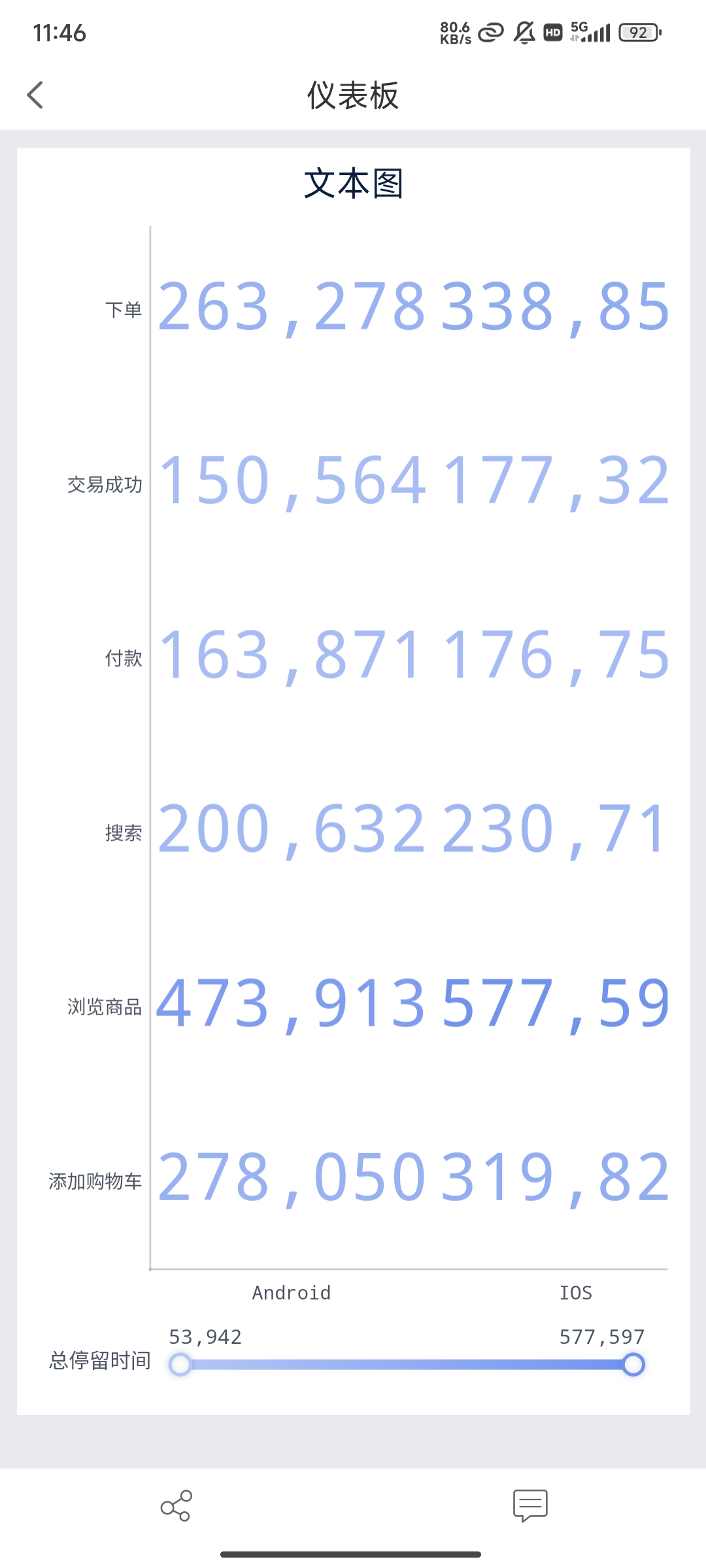Open the comments icon
The image size is (706, 1568).
pyautogui.click(x=530, y=1505)
